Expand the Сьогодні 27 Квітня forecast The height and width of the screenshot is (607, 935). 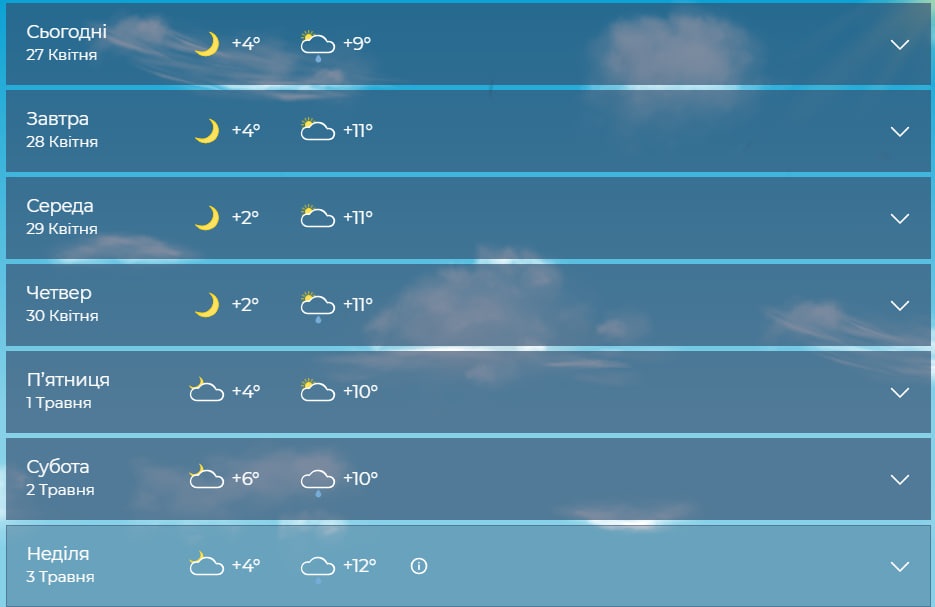[x=899, y=44]
